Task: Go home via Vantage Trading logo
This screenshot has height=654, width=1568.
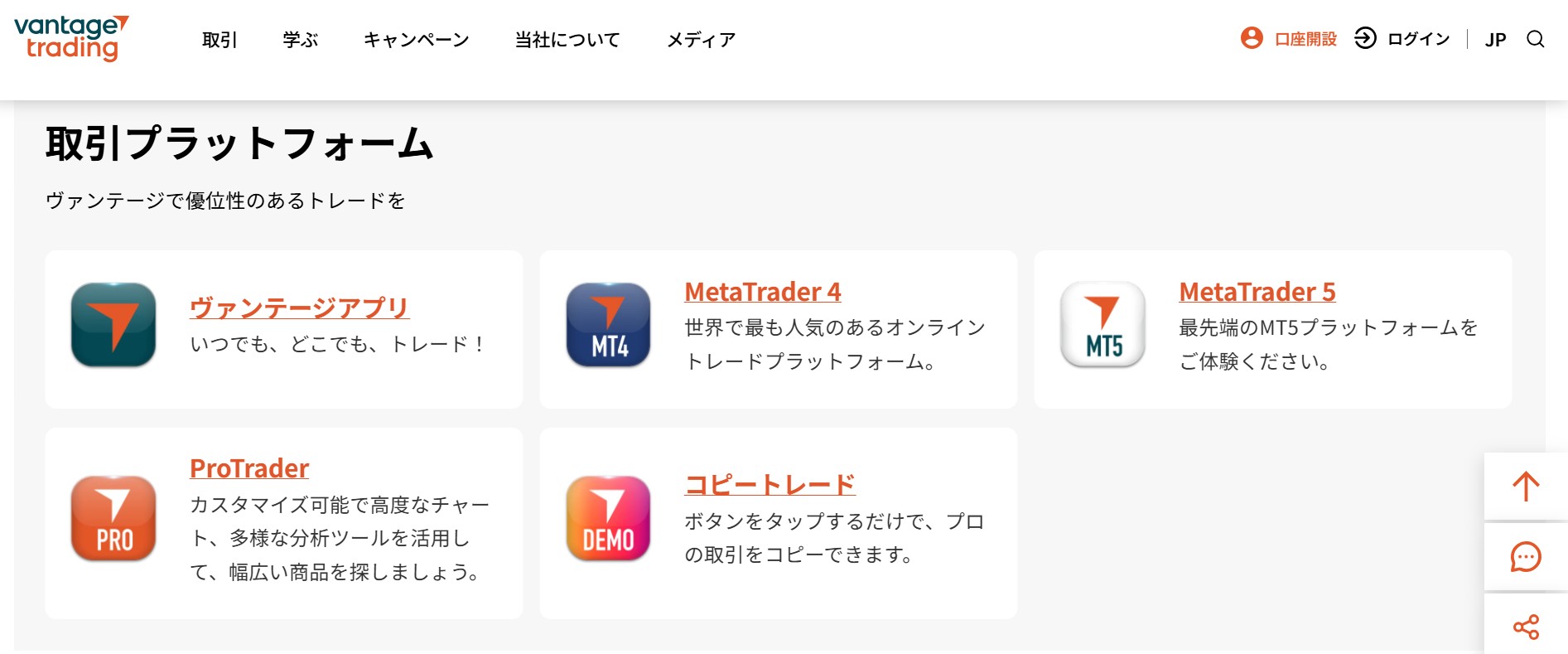Action: pos(71,38)
